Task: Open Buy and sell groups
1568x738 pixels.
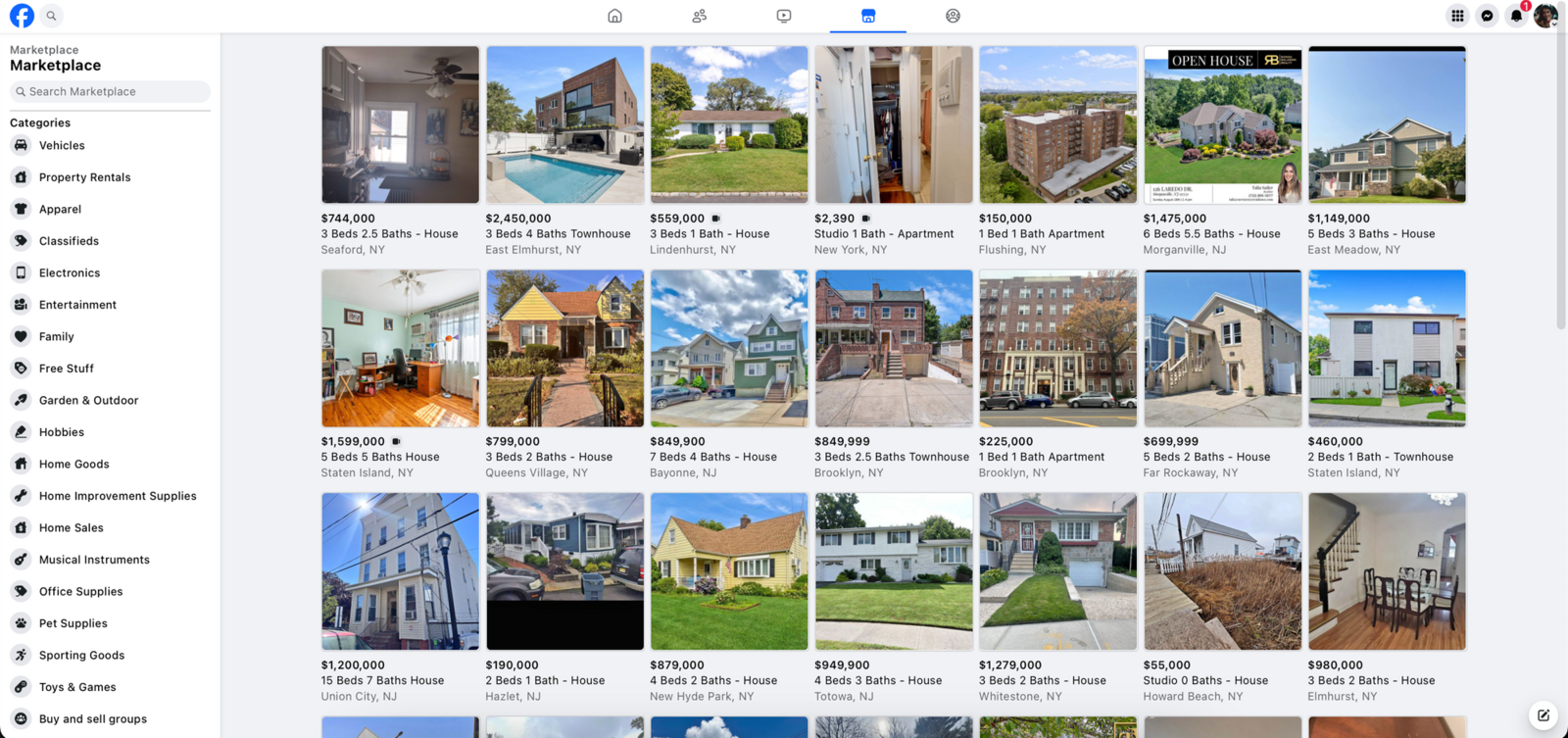Action: (92, 718)
